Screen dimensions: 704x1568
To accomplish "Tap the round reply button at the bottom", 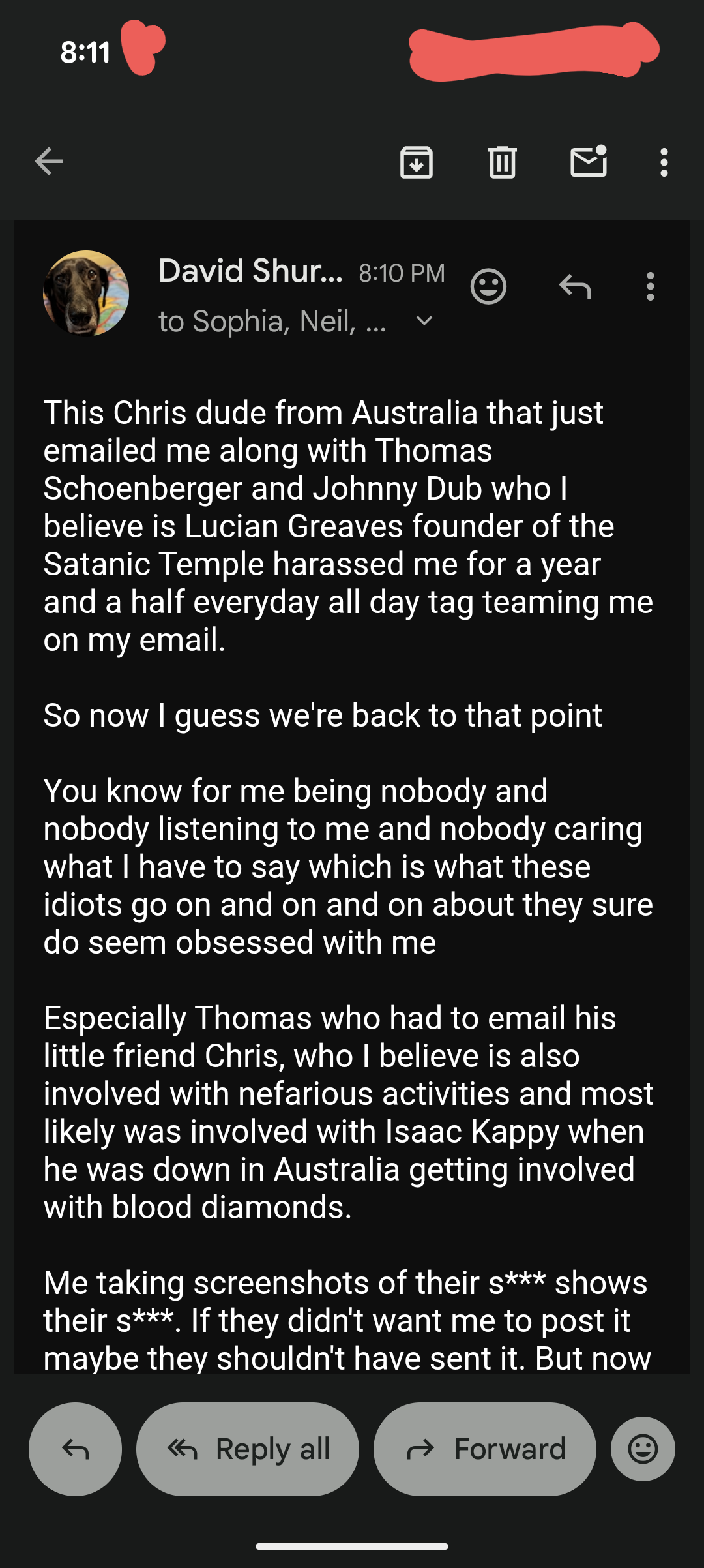I will (75, 1449).
